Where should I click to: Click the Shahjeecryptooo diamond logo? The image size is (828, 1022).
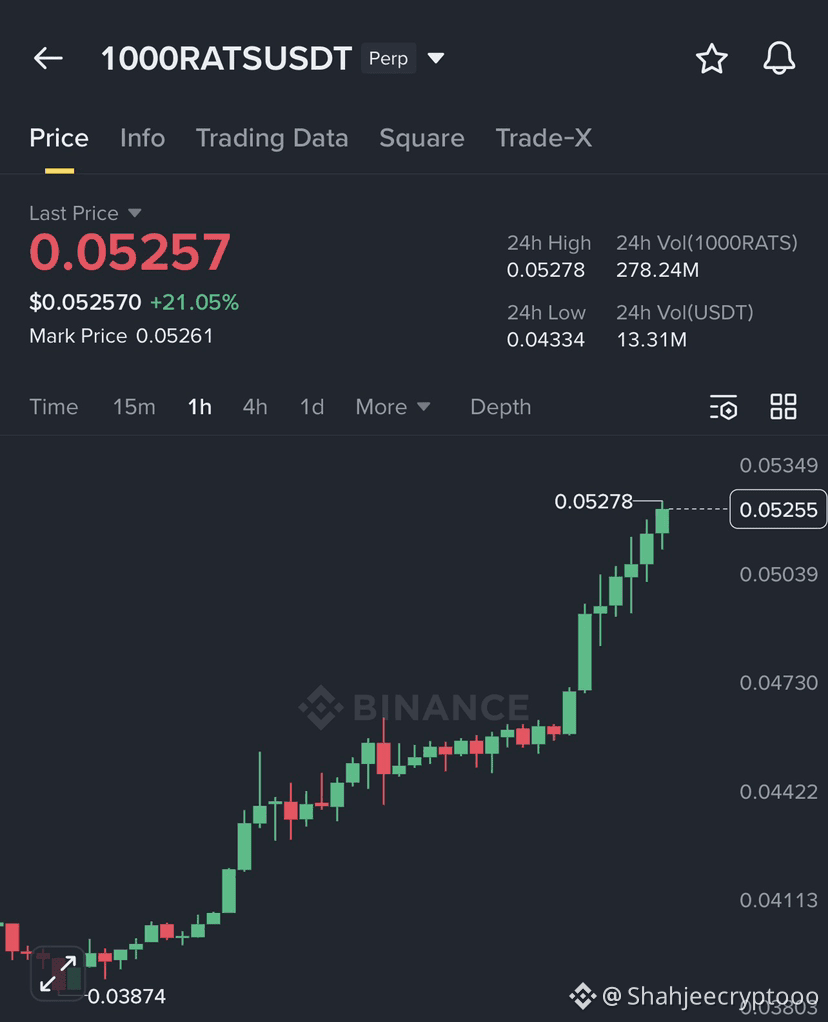coord(583,995)
